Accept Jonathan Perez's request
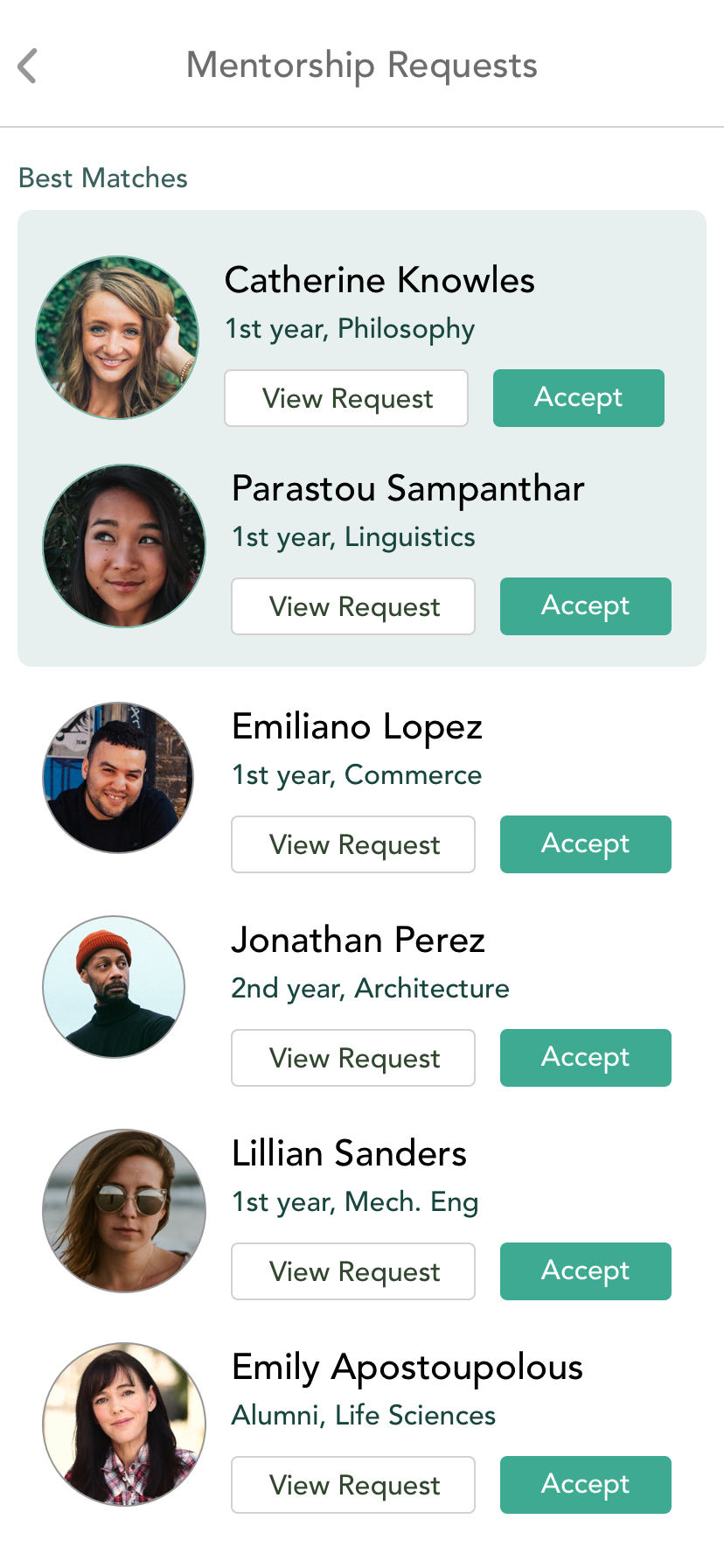Image resolution: width=724 pixels, height=1568 pixels. [x=586, y=1058]
